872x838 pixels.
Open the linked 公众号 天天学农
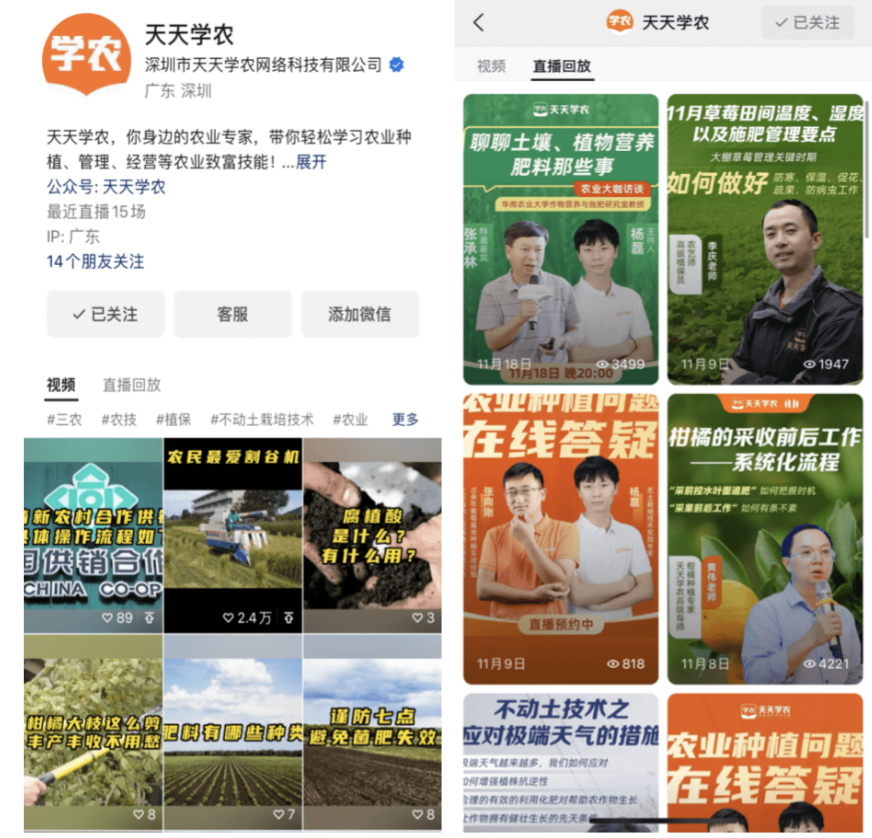pyautogui.click(x=134, y=186)
